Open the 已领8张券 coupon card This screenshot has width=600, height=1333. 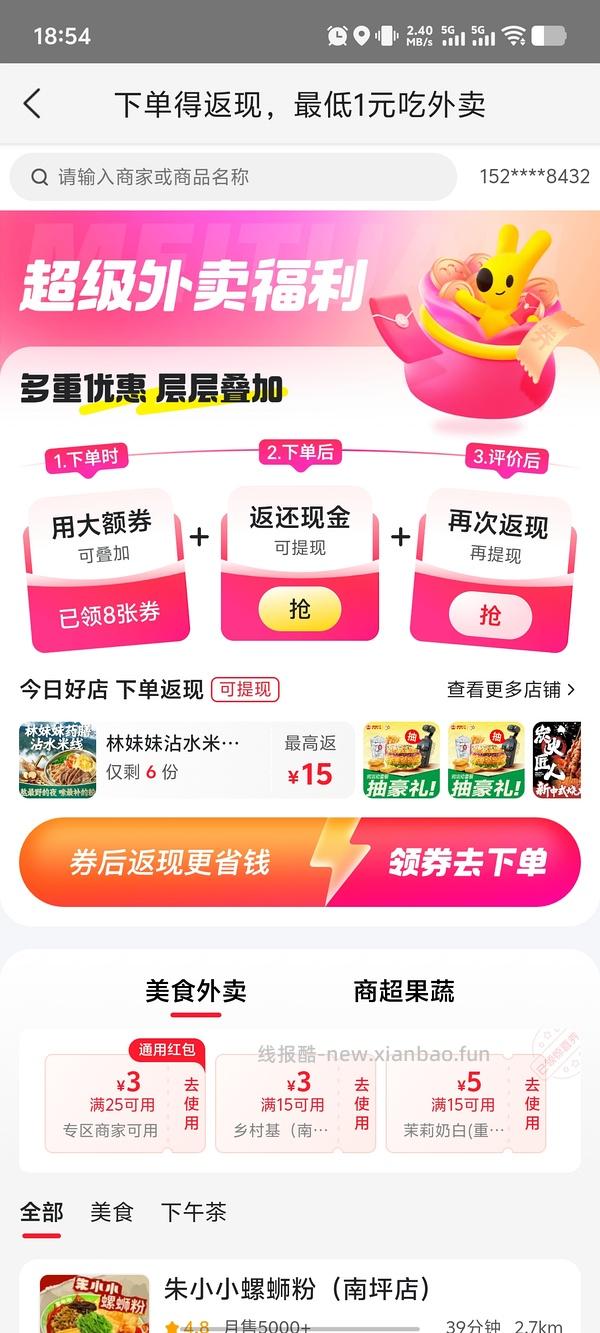click(108, 614)
